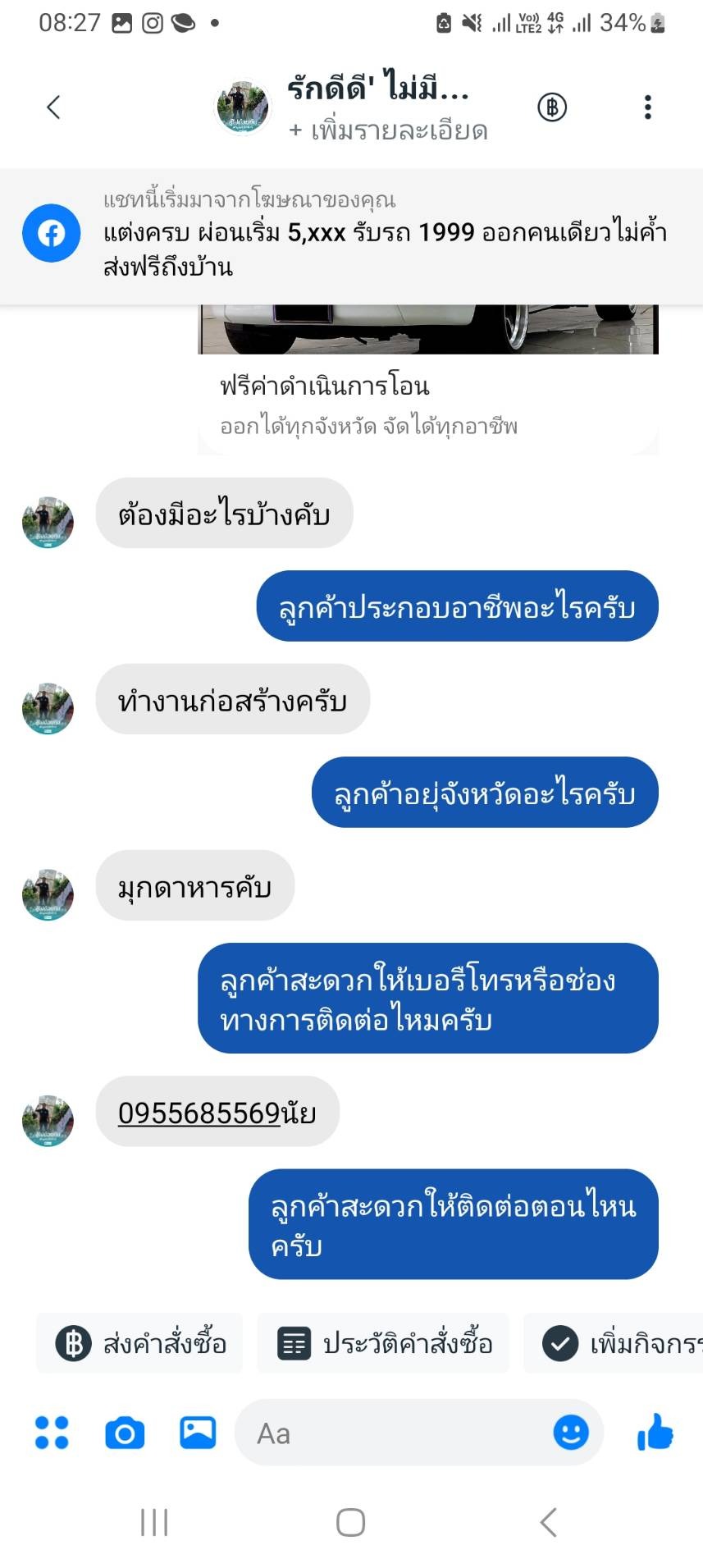Open the recent apps view
The height and width of the screenshot is (1568, 703).
pyautogui.click(x=154, y=1522)
